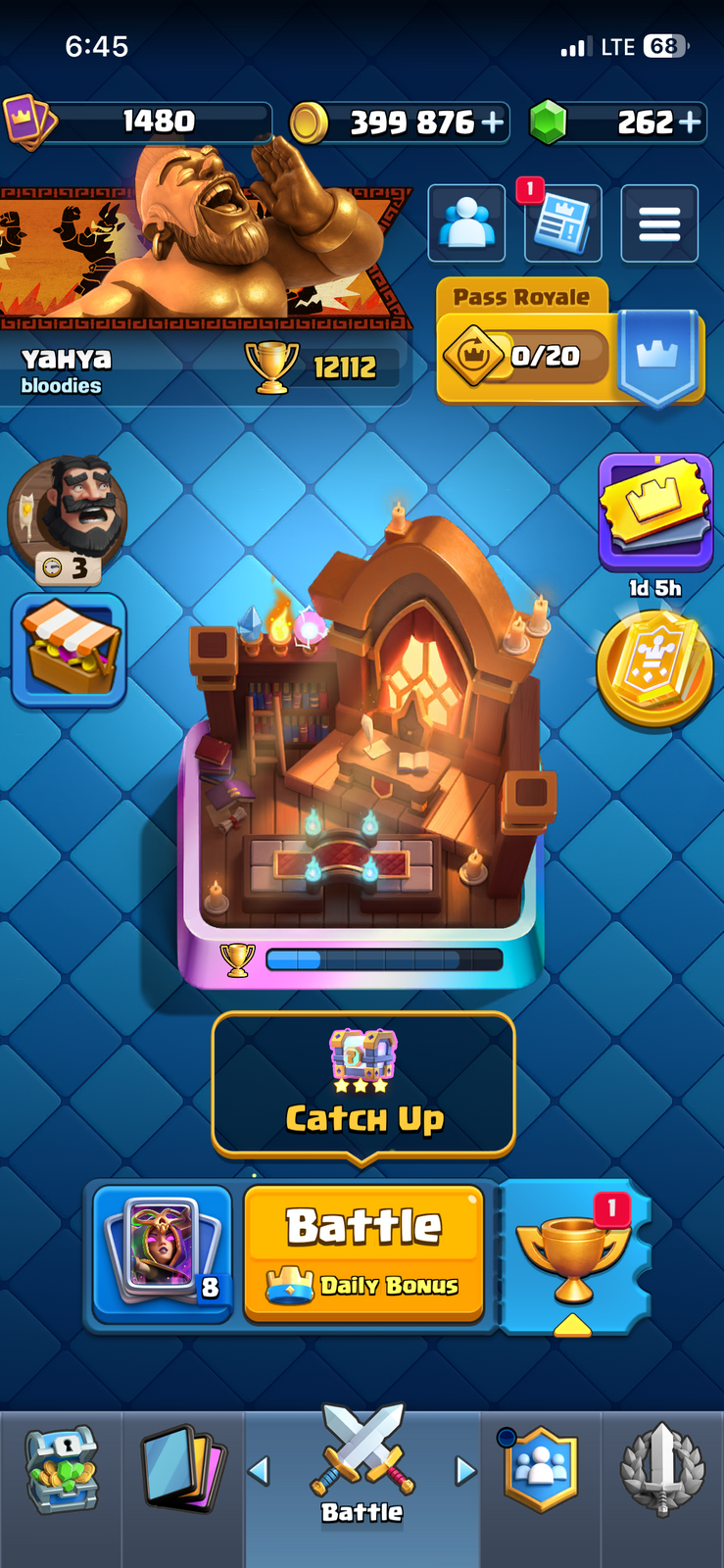The height and width of the screenshot is (1568, 724).
Task: Open the gold coin banner token
Action: point(654,669)
